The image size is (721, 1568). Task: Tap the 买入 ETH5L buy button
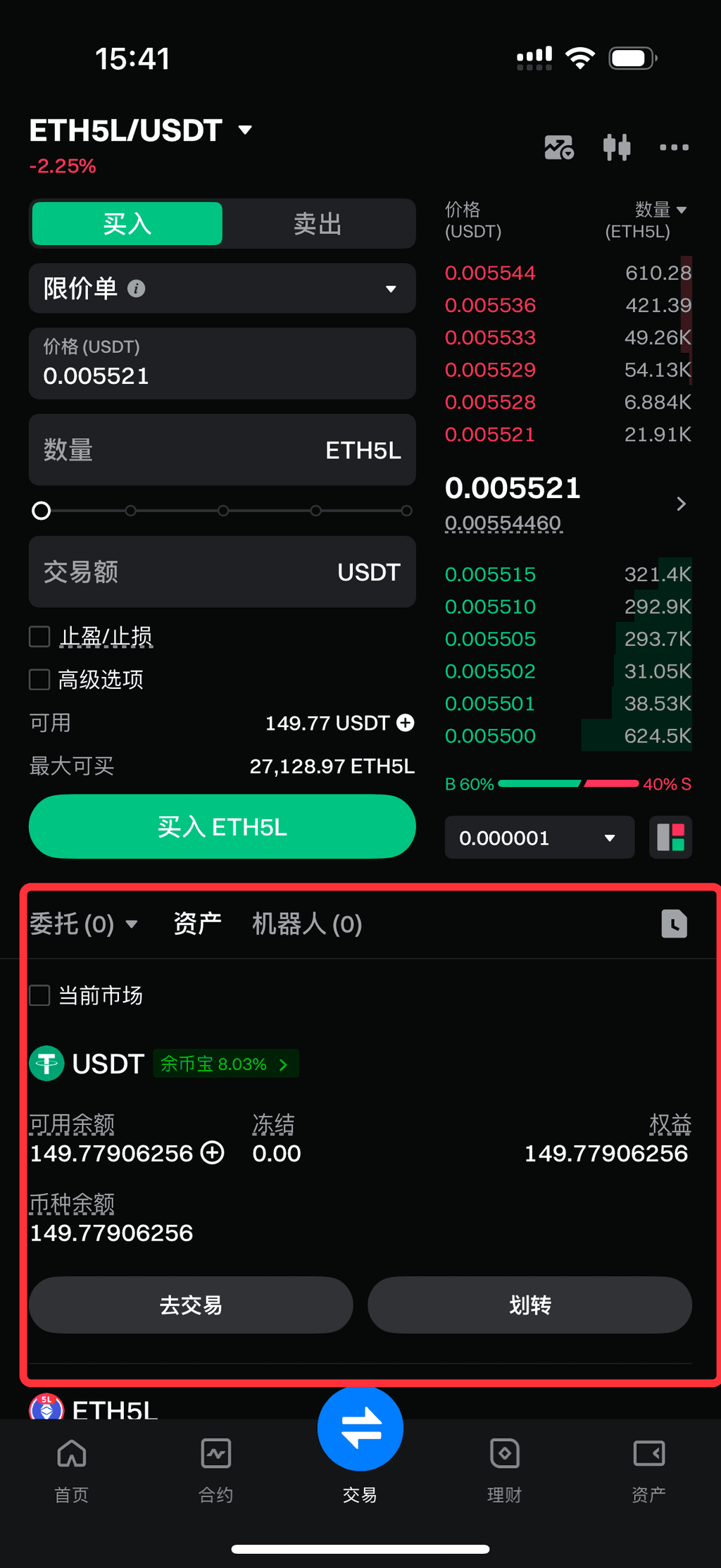(x=222, y=827)
